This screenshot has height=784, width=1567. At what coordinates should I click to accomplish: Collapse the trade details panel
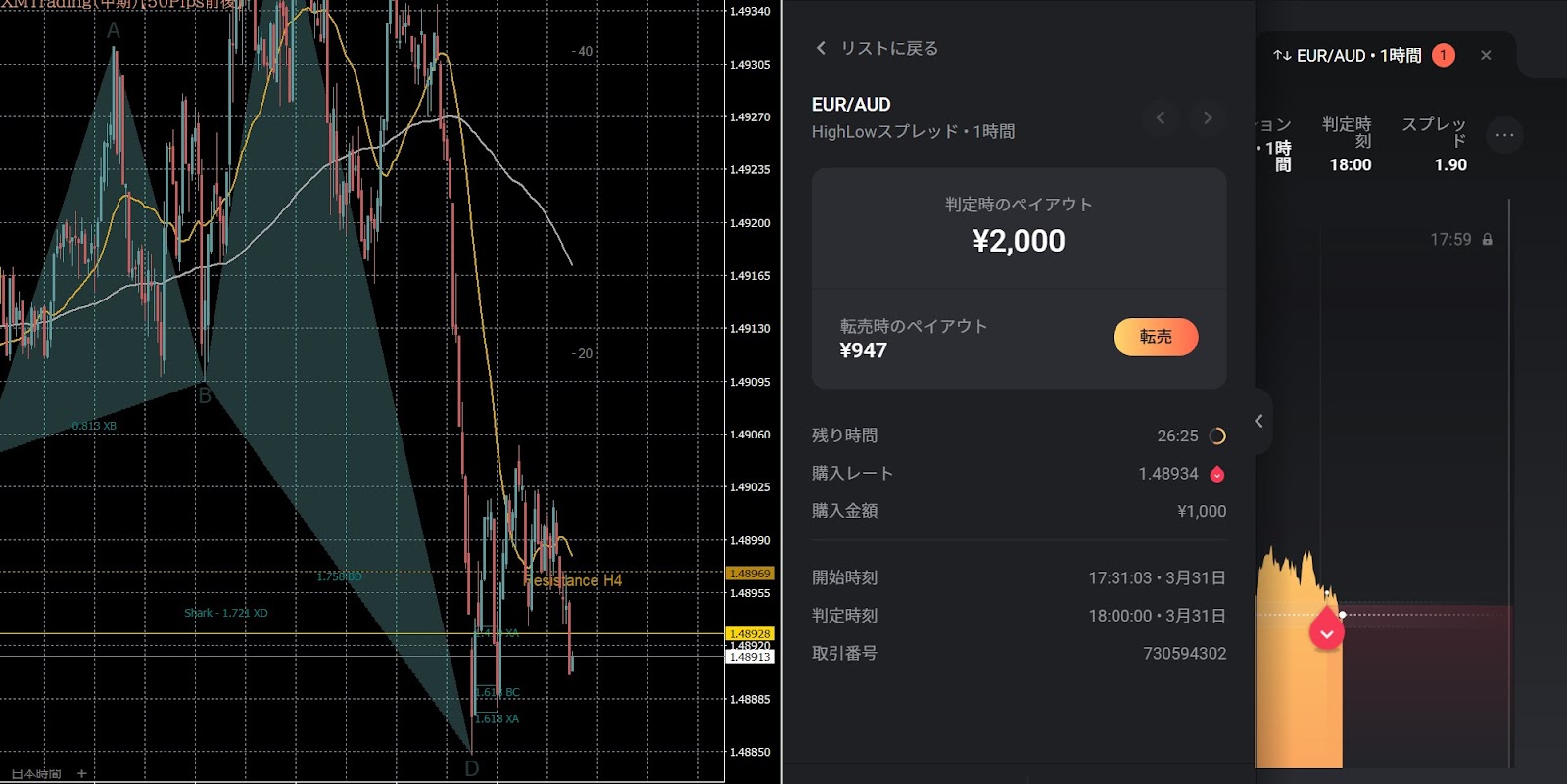(x=1259, y=421)
